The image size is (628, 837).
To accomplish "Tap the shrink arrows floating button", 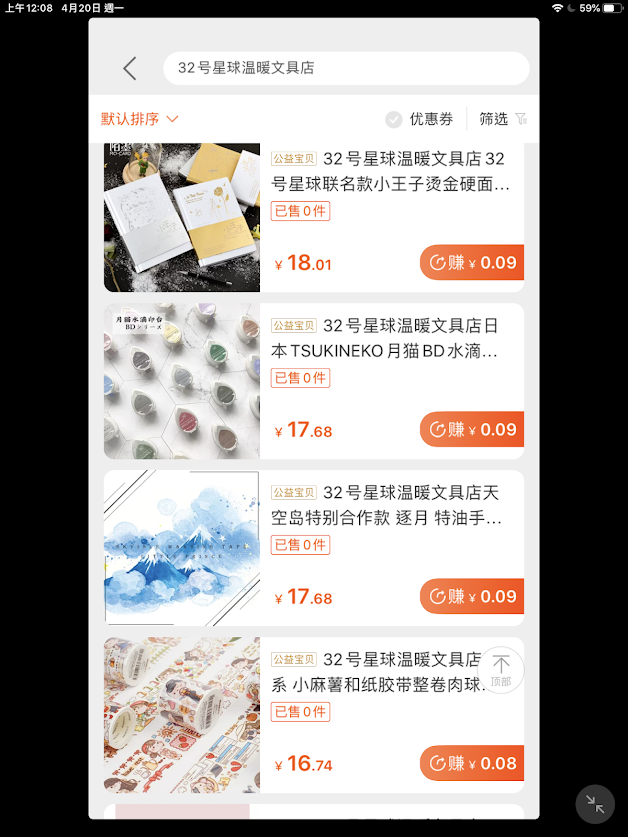I will click(x=595, y=804).
